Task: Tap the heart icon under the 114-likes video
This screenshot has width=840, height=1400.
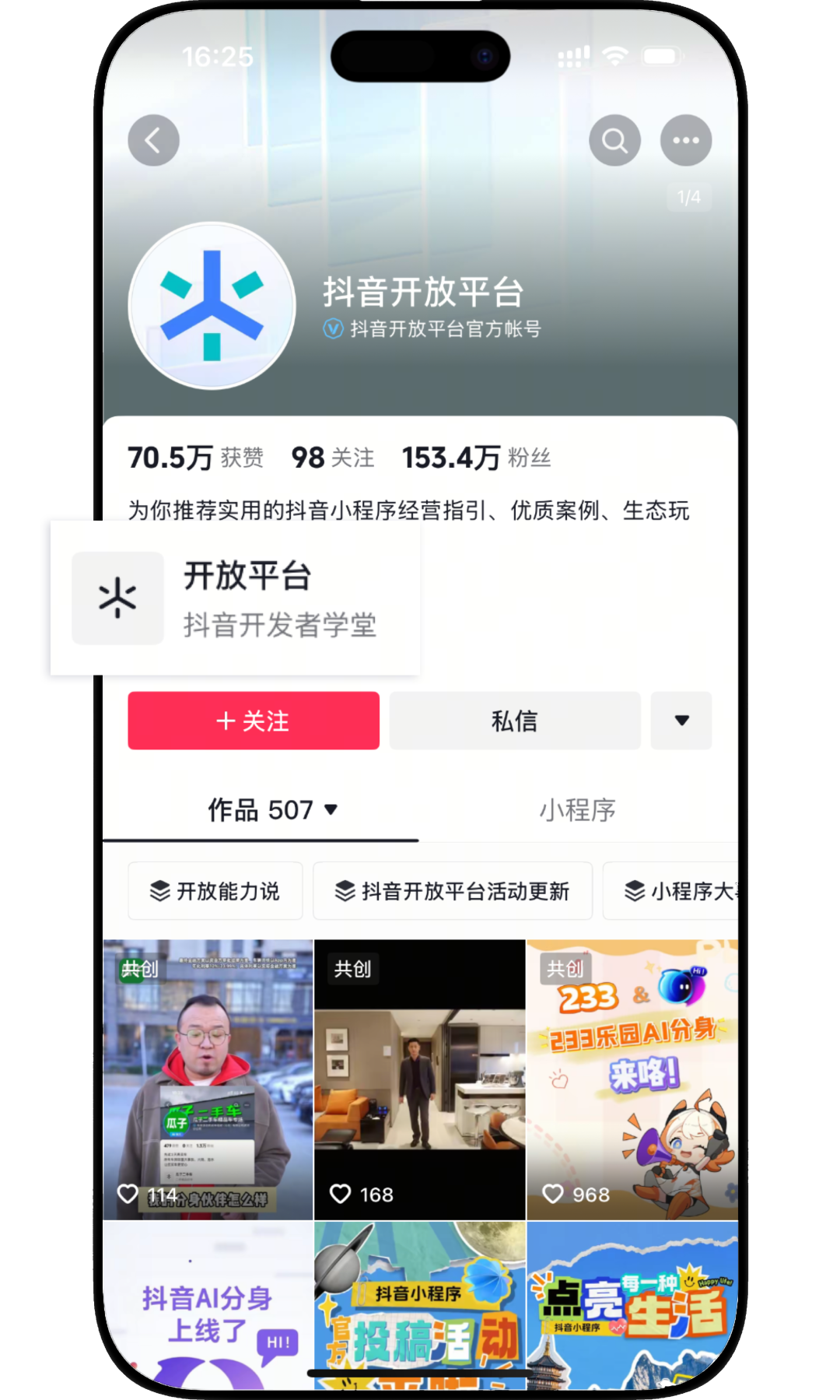Action: coord(129,1193)
